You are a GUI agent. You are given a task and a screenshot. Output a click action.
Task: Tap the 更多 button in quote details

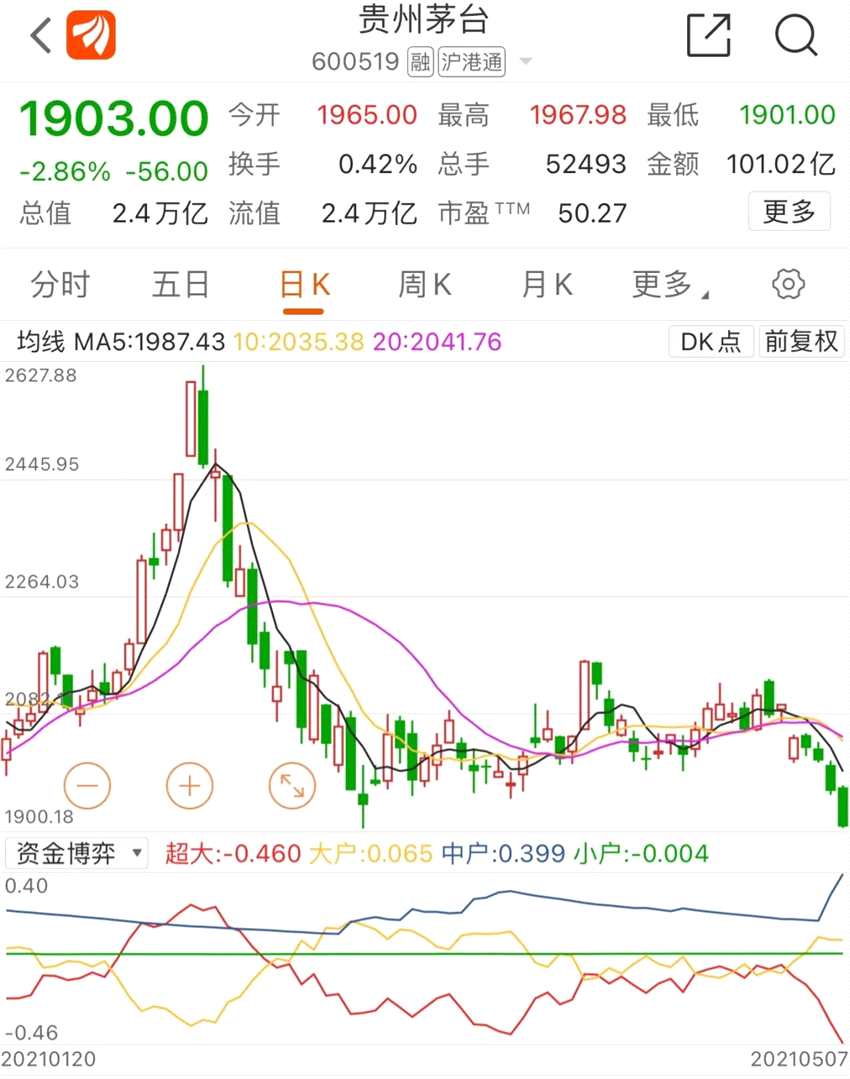tap(789, 212)
